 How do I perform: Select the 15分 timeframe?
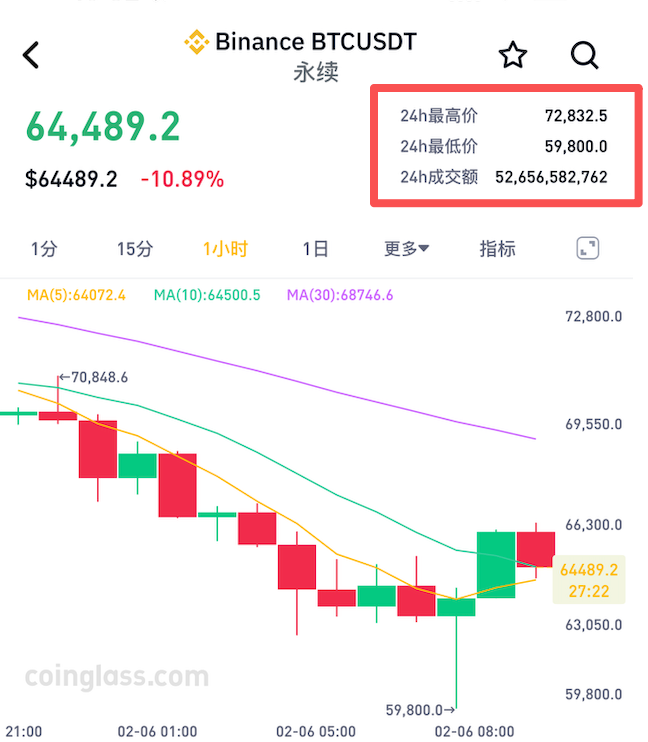coord(135,249)
